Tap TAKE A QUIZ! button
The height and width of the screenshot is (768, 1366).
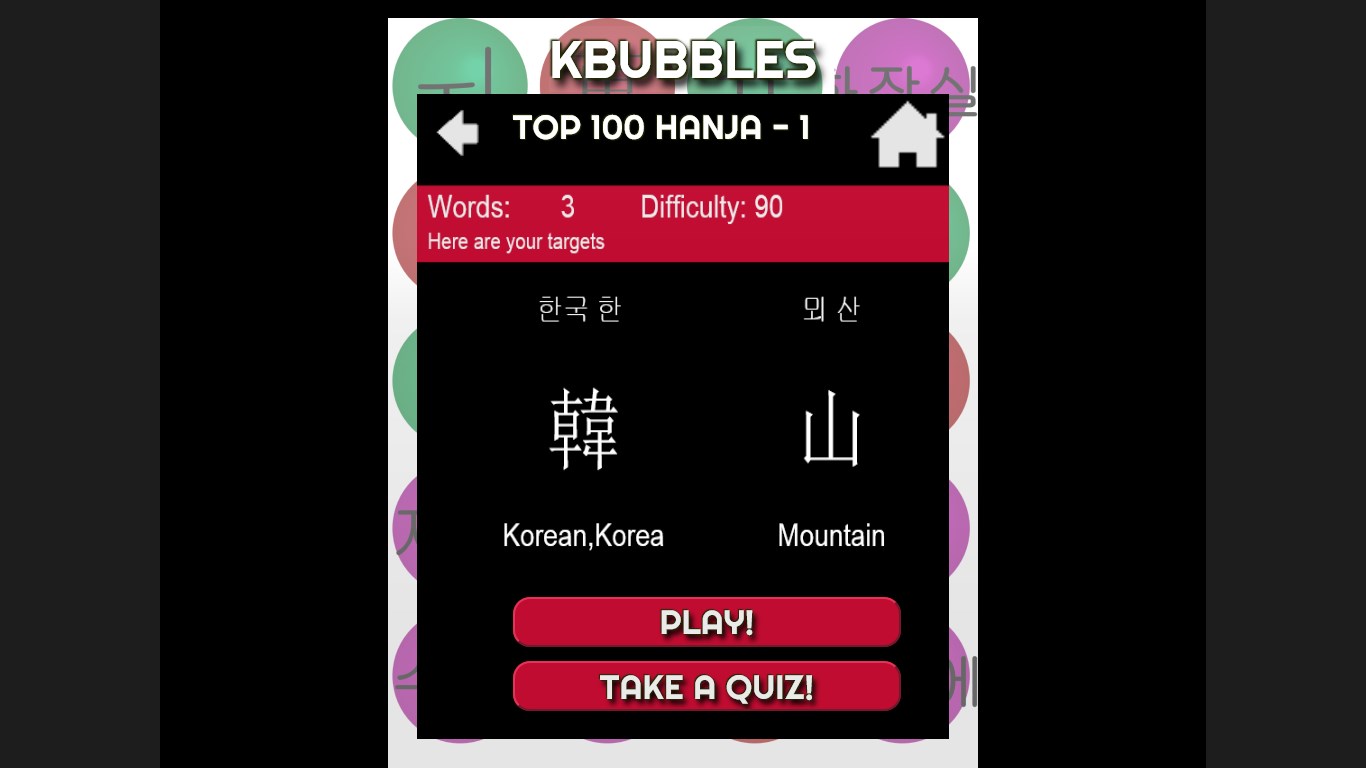[x=707, y=686]
